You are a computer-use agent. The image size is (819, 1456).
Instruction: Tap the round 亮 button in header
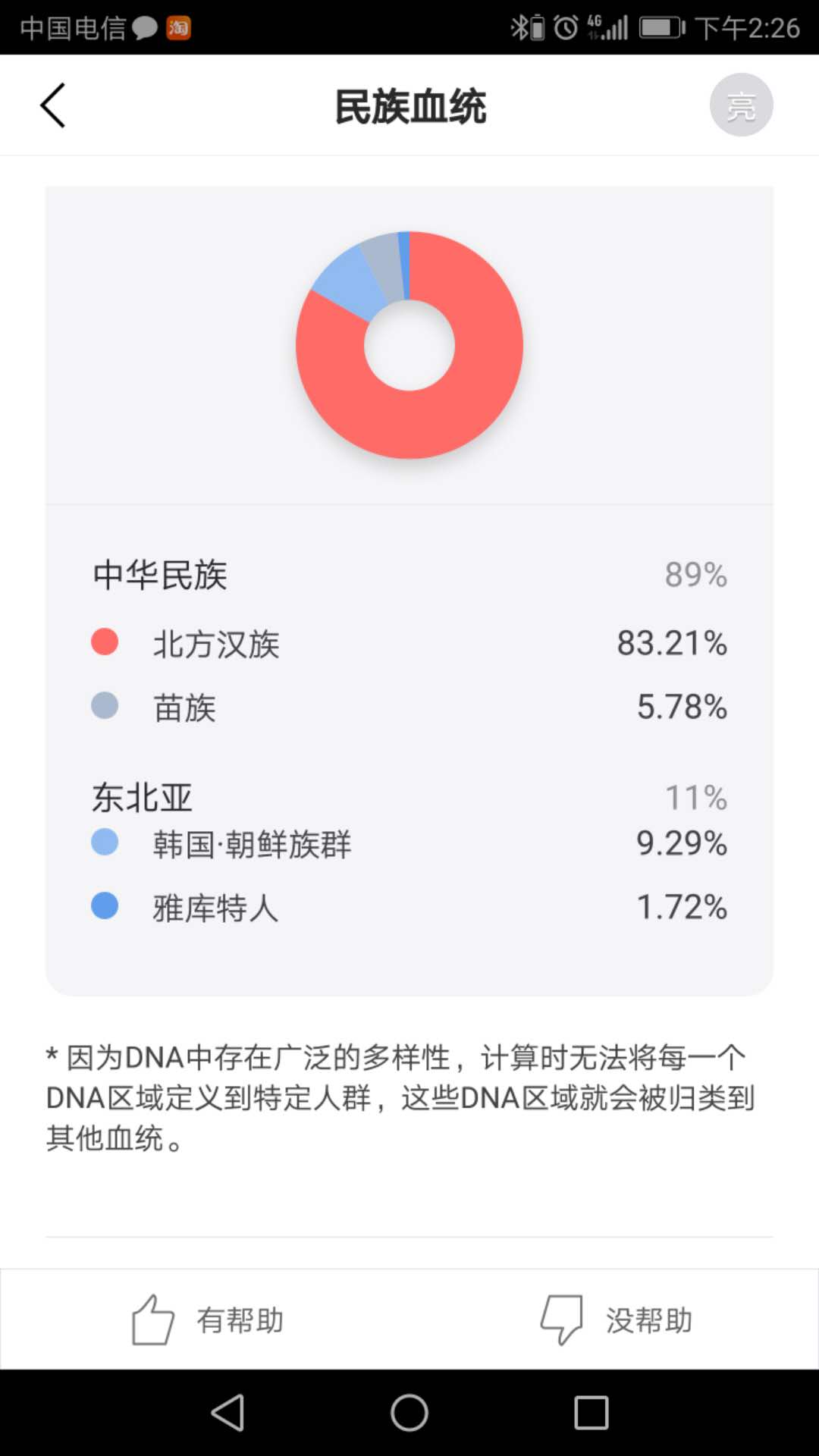741,105
